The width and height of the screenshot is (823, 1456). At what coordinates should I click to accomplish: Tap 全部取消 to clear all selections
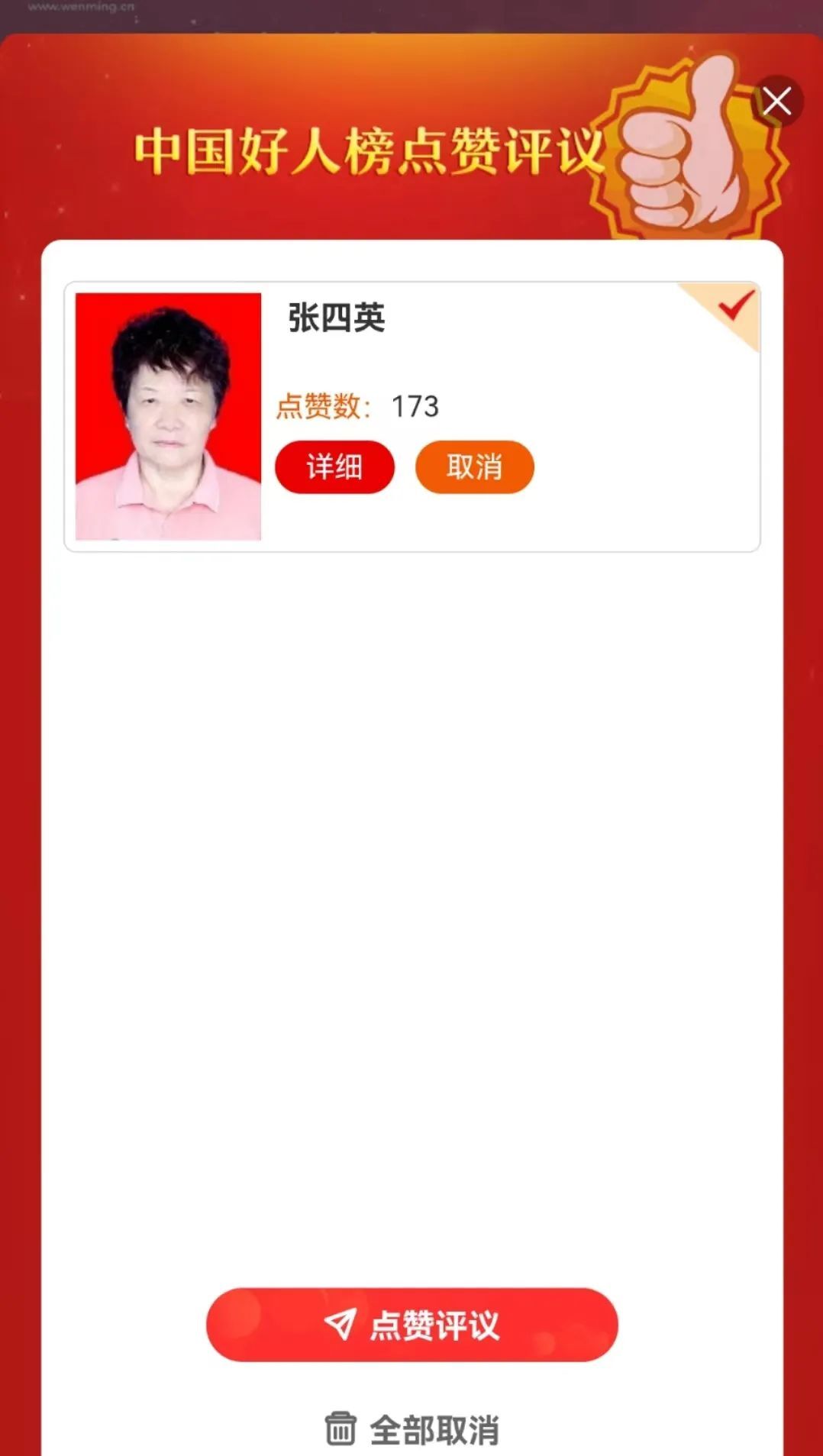pos(413,1429)
